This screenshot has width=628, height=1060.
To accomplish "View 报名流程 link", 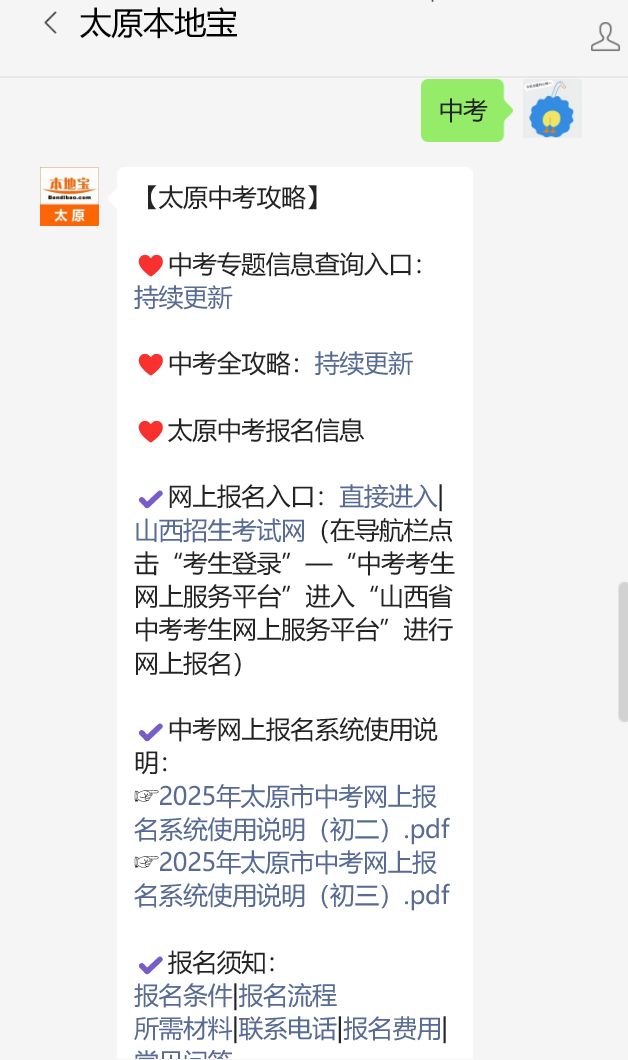I will 288,996.
